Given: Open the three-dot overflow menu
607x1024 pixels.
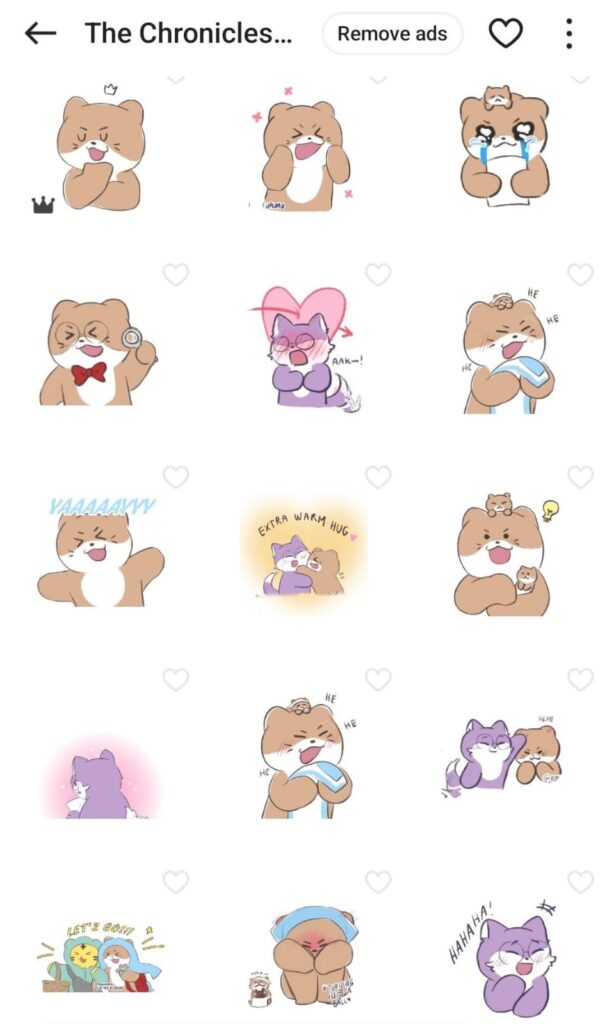Looking at the screenshot, I should tap(569, 33).
